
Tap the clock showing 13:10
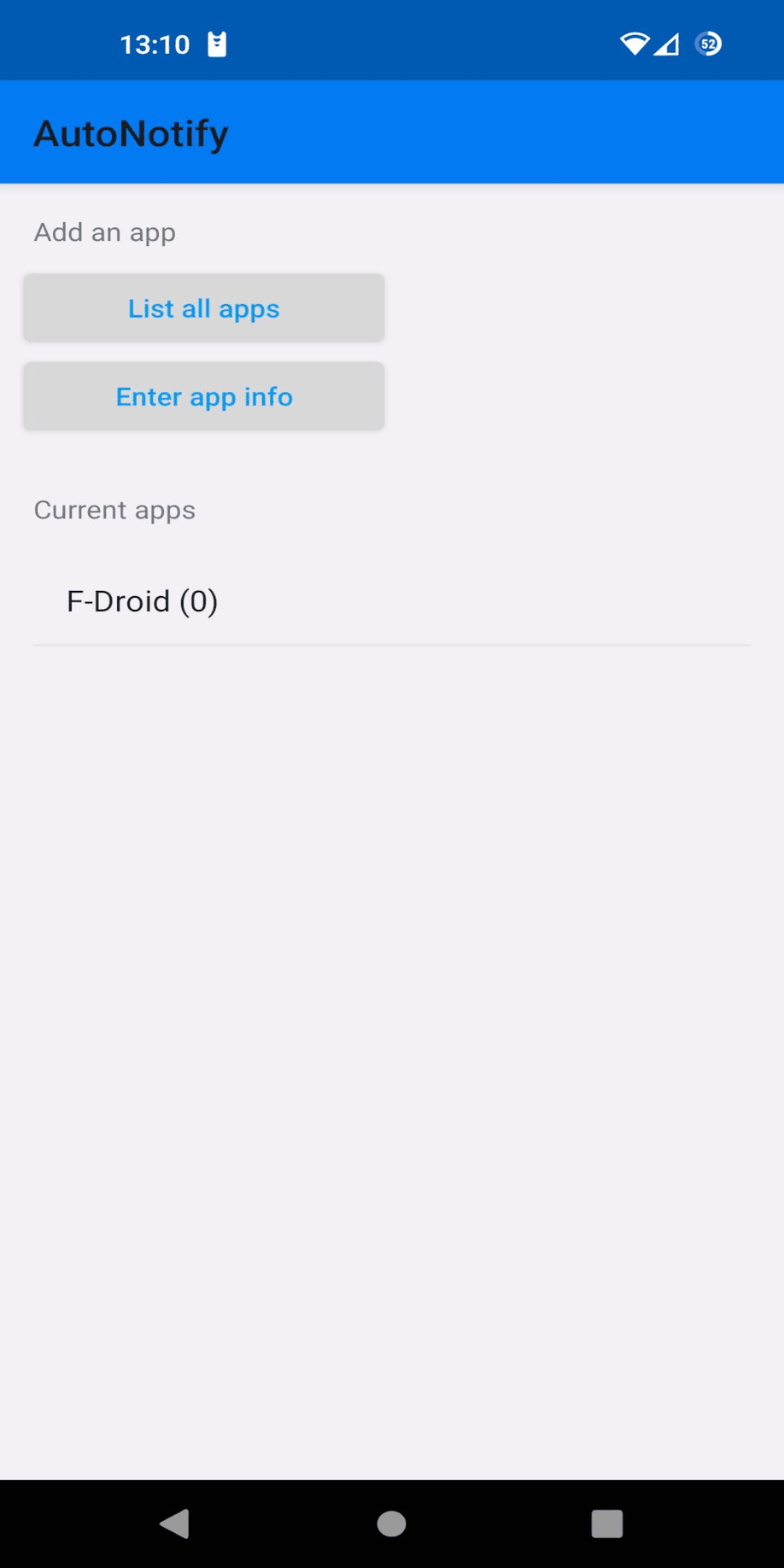coord(155,44)
